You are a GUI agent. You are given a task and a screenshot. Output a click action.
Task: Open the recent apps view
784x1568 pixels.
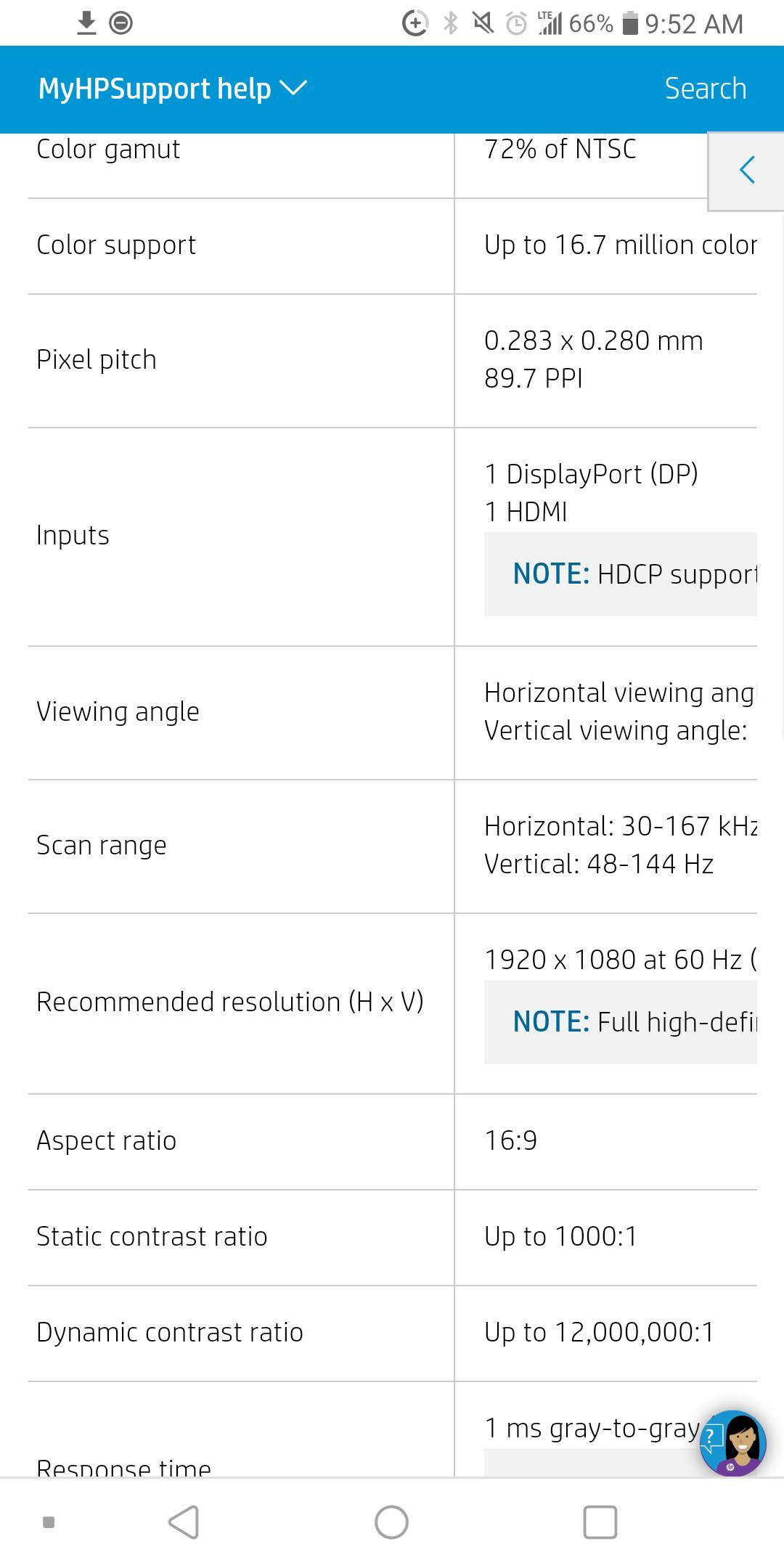coord(600,1522)
